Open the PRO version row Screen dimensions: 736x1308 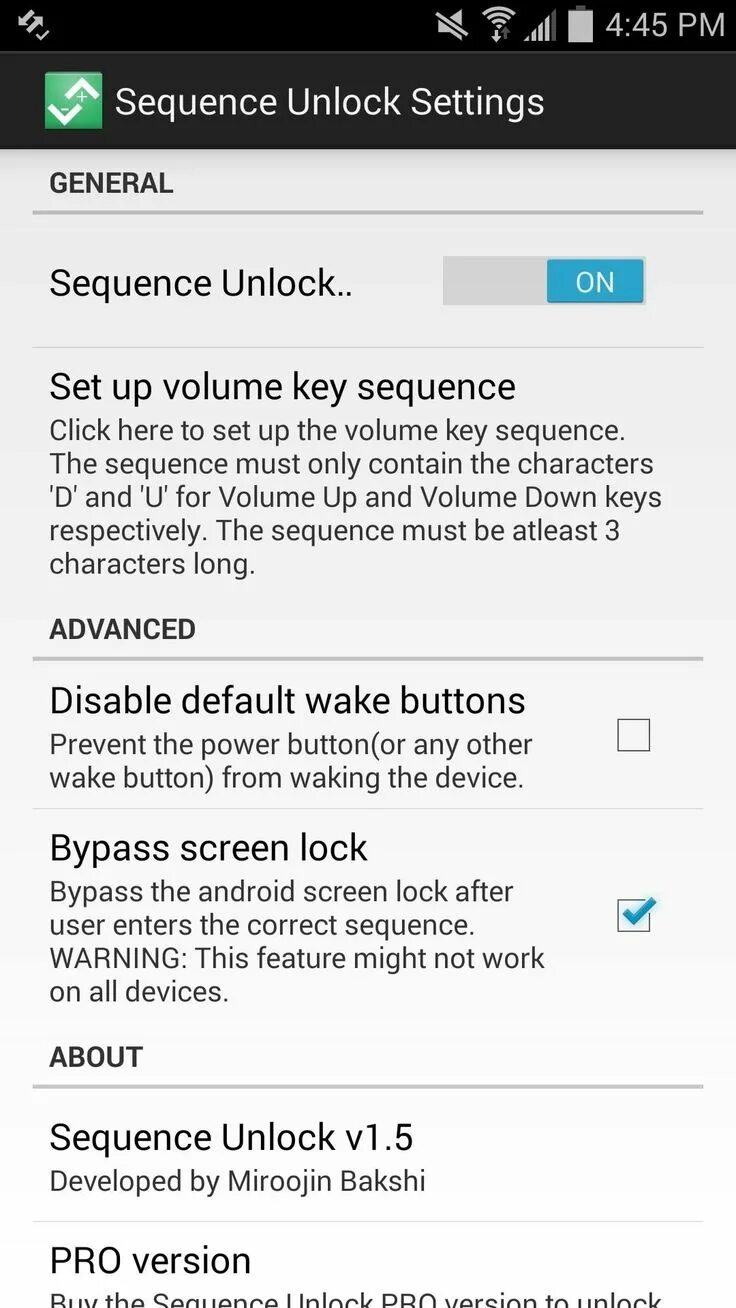(x=368, y=1266)
